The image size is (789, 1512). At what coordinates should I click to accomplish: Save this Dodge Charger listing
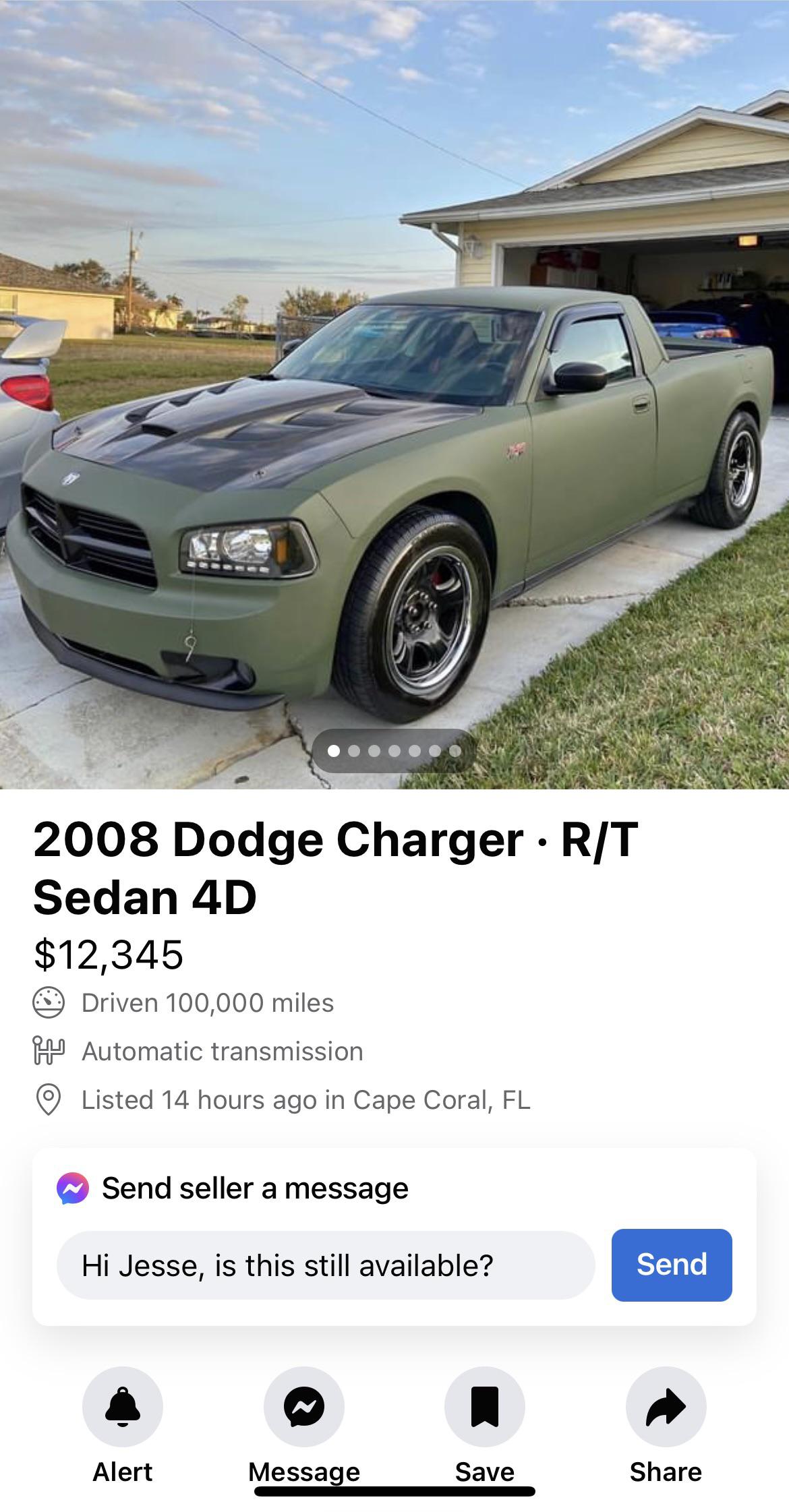pyautogui.click(x=484, y=1407)
